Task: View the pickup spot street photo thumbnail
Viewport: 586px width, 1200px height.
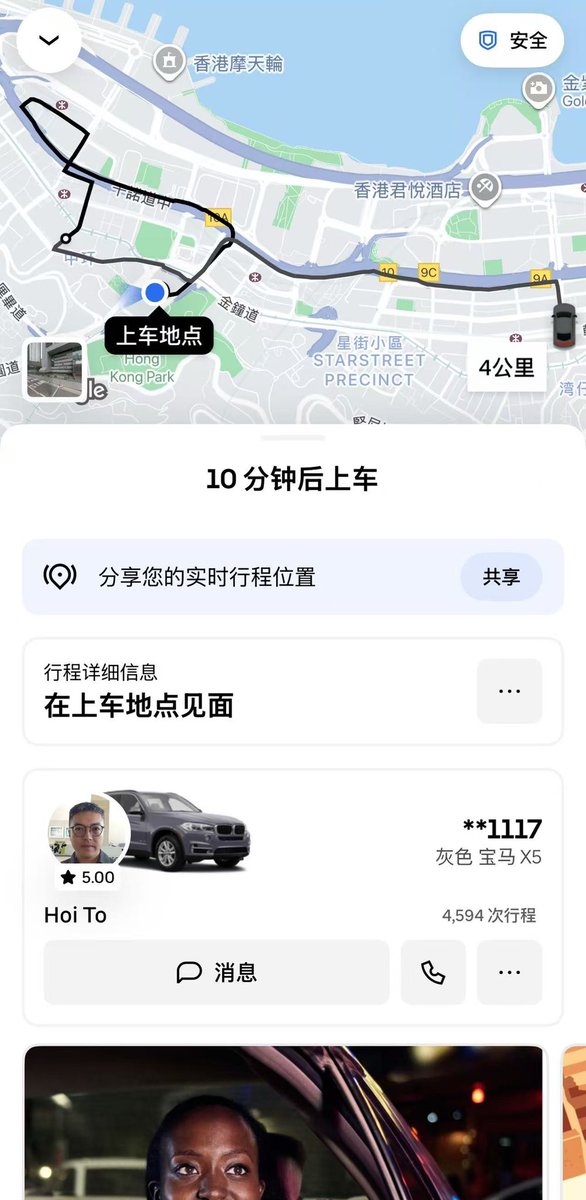Action: (54, 369)
